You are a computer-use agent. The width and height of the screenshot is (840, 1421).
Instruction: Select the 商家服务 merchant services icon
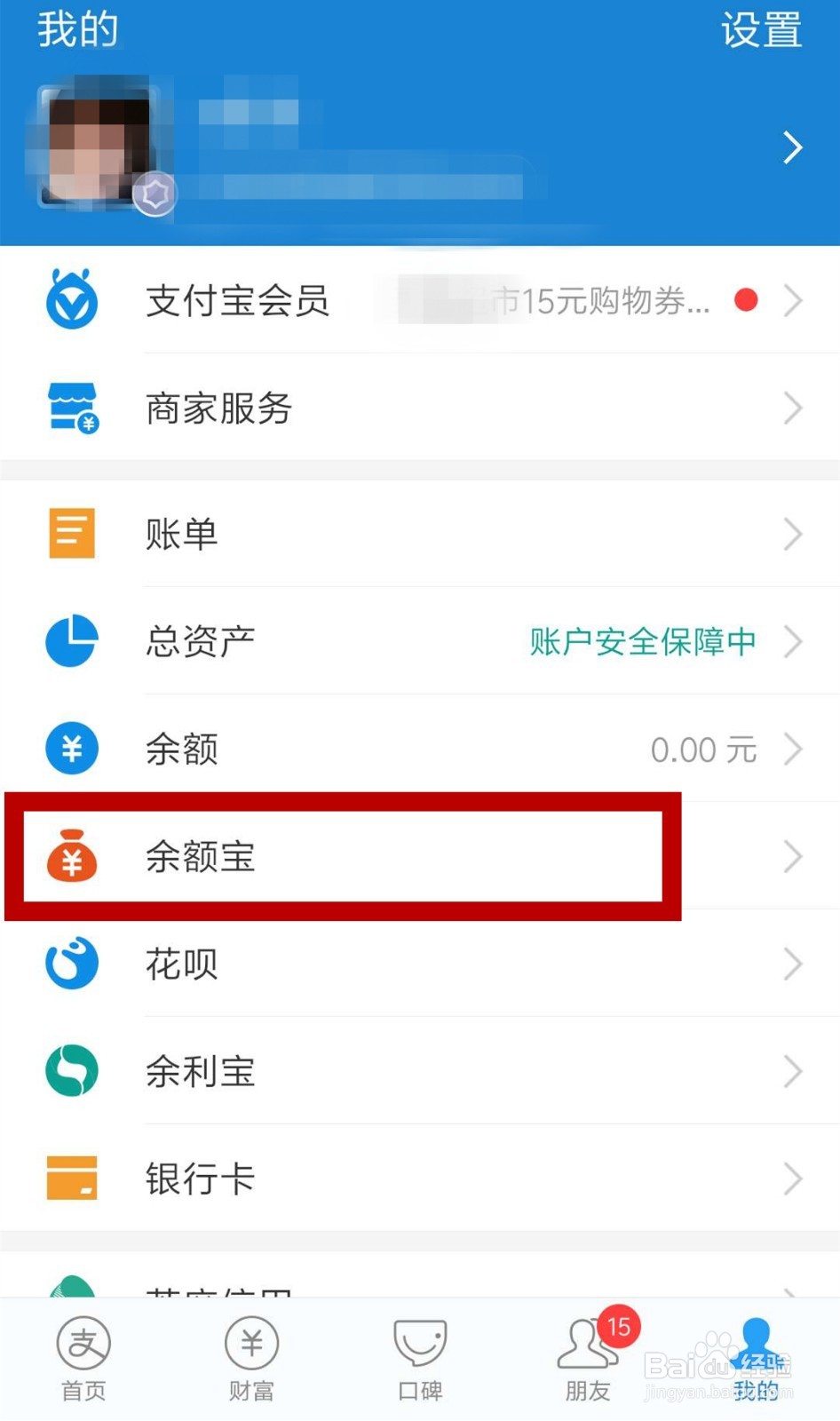[71, 409]
